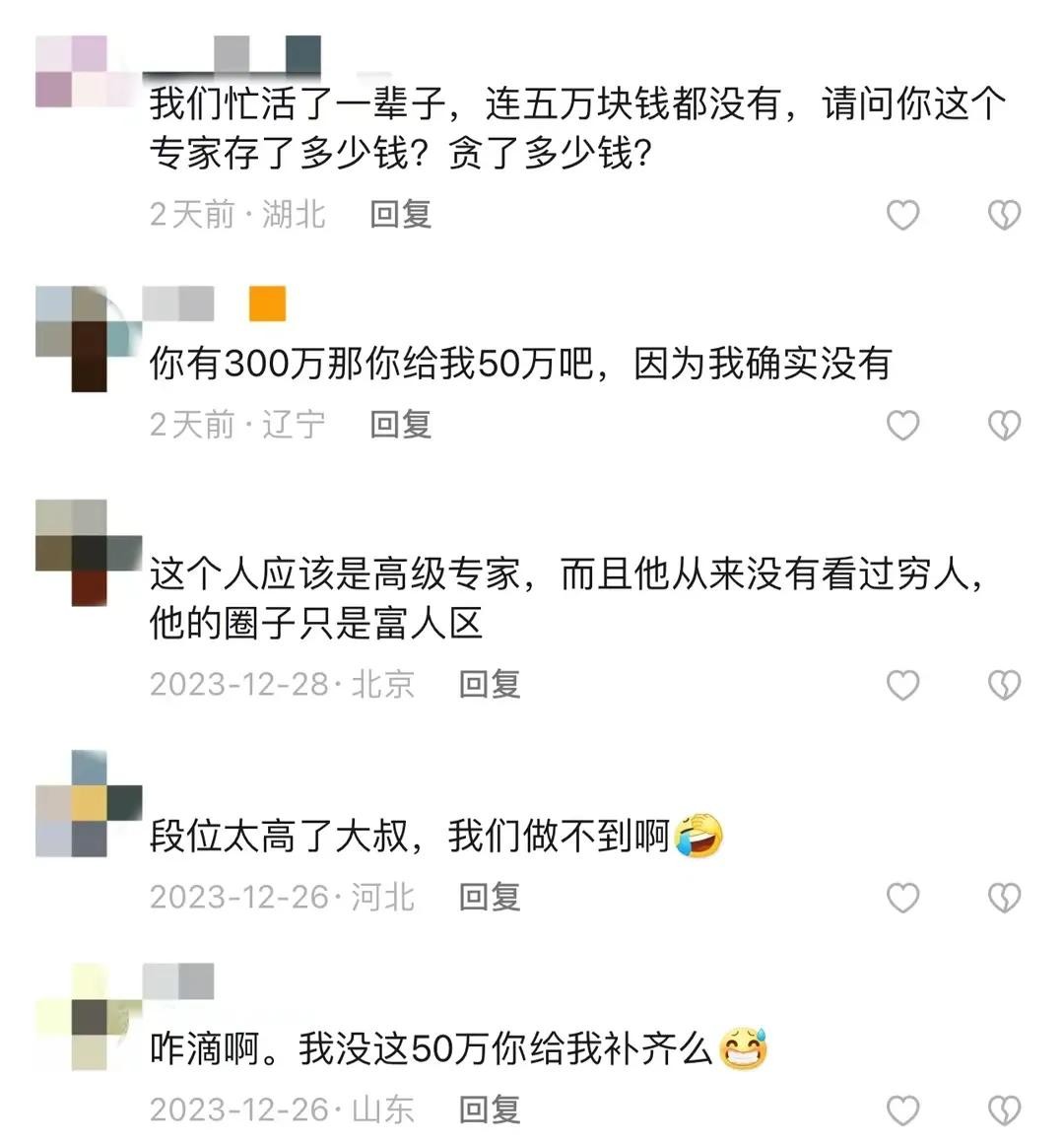Dislike the 辽宁 comment about 300万
This screenshot has width=1064, height=1143.
[1004, 425]
